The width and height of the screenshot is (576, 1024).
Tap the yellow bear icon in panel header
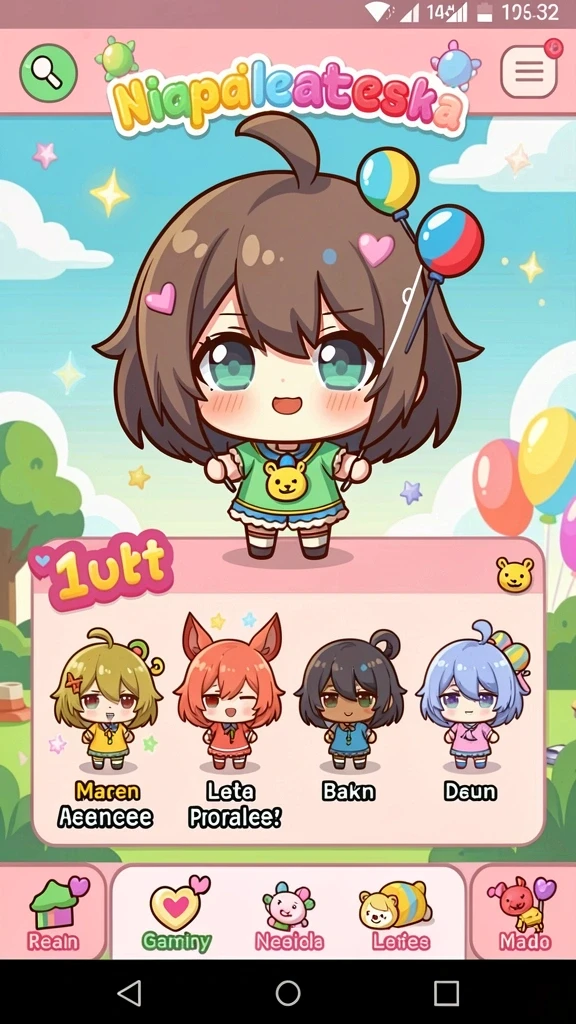(515, 575)
